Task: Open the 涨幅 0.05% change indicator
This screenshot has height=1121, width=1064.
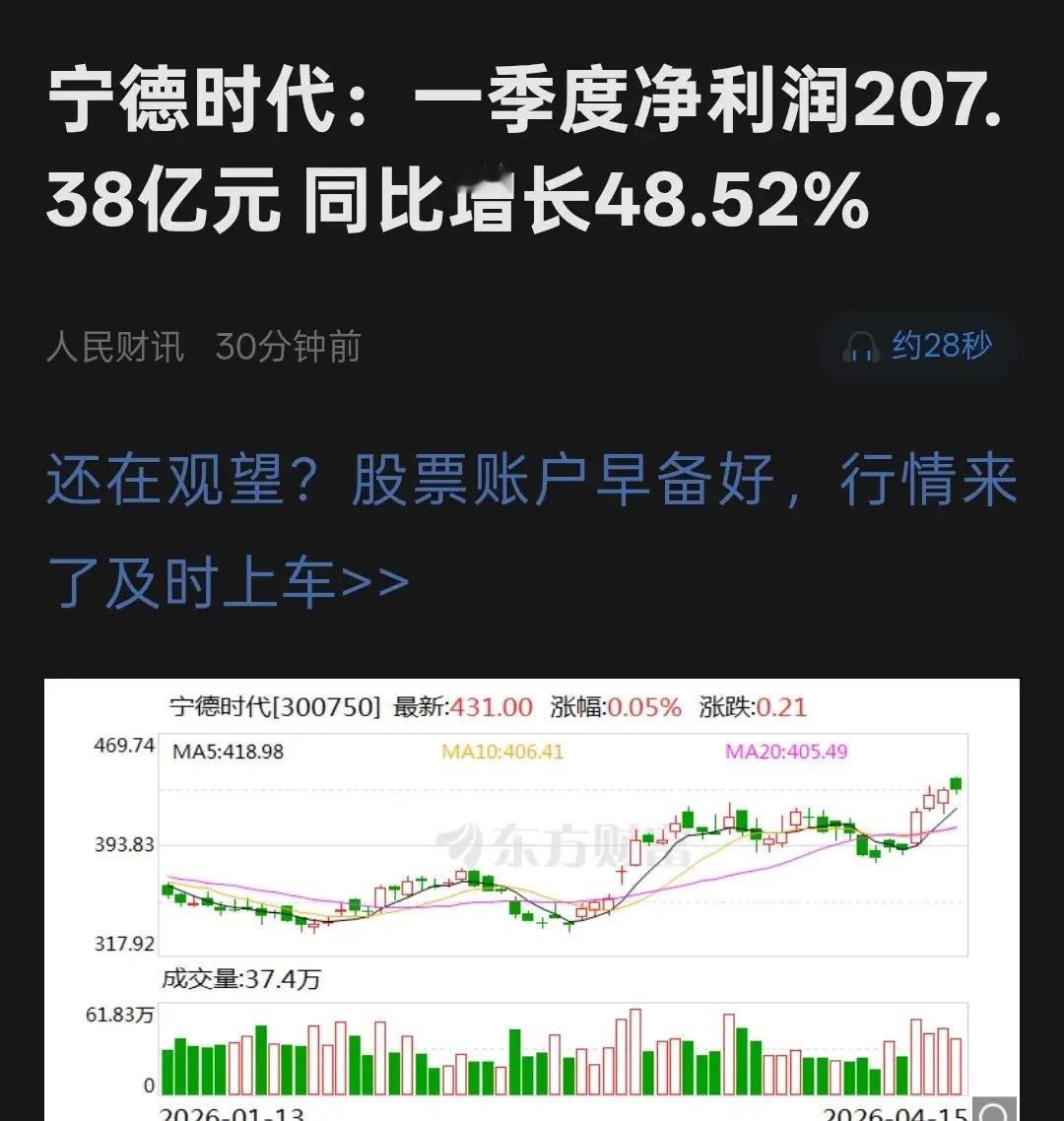Action: coord(615,706)
